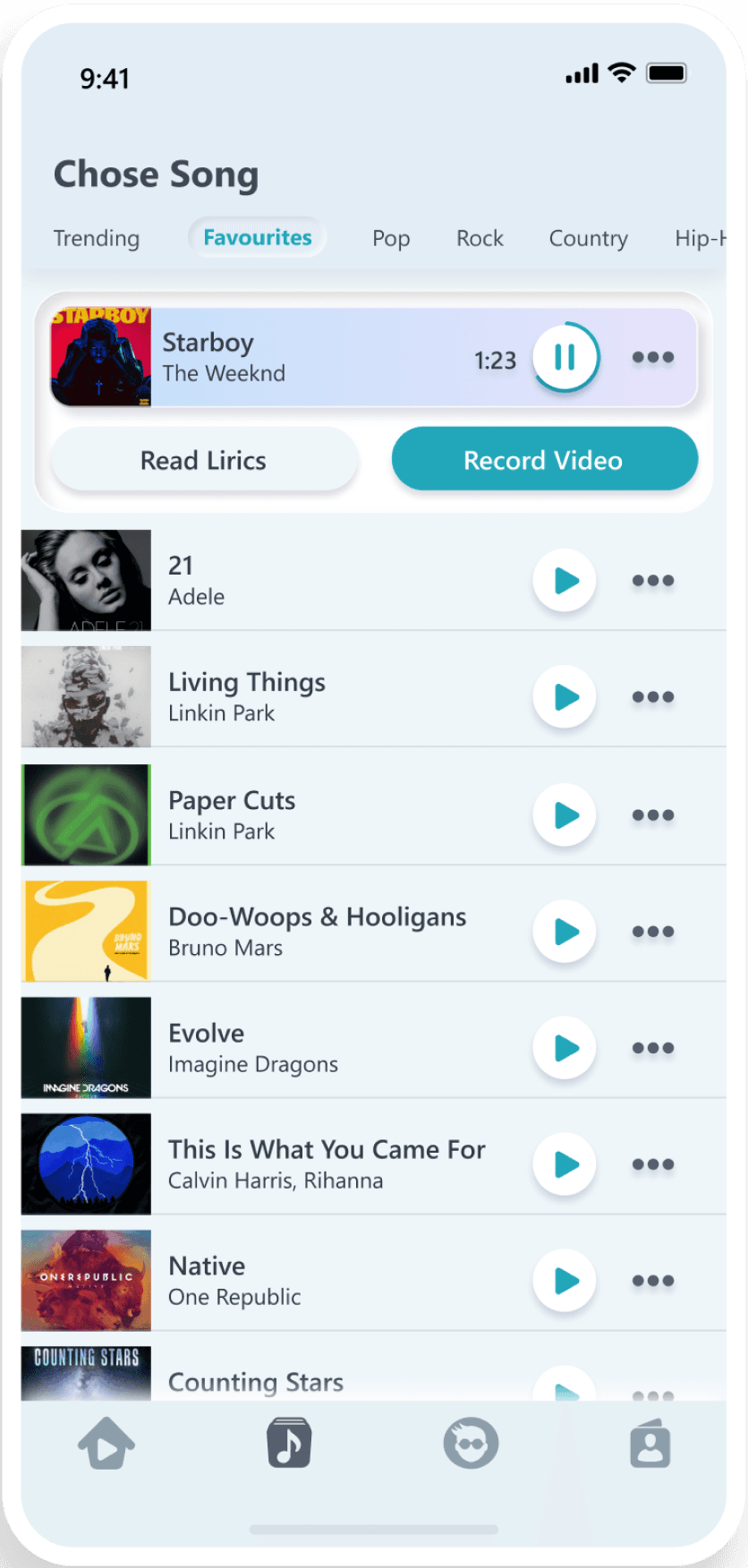
Task: Open the profile tab
Action: pyautogui.click(x=650, y=1443)
